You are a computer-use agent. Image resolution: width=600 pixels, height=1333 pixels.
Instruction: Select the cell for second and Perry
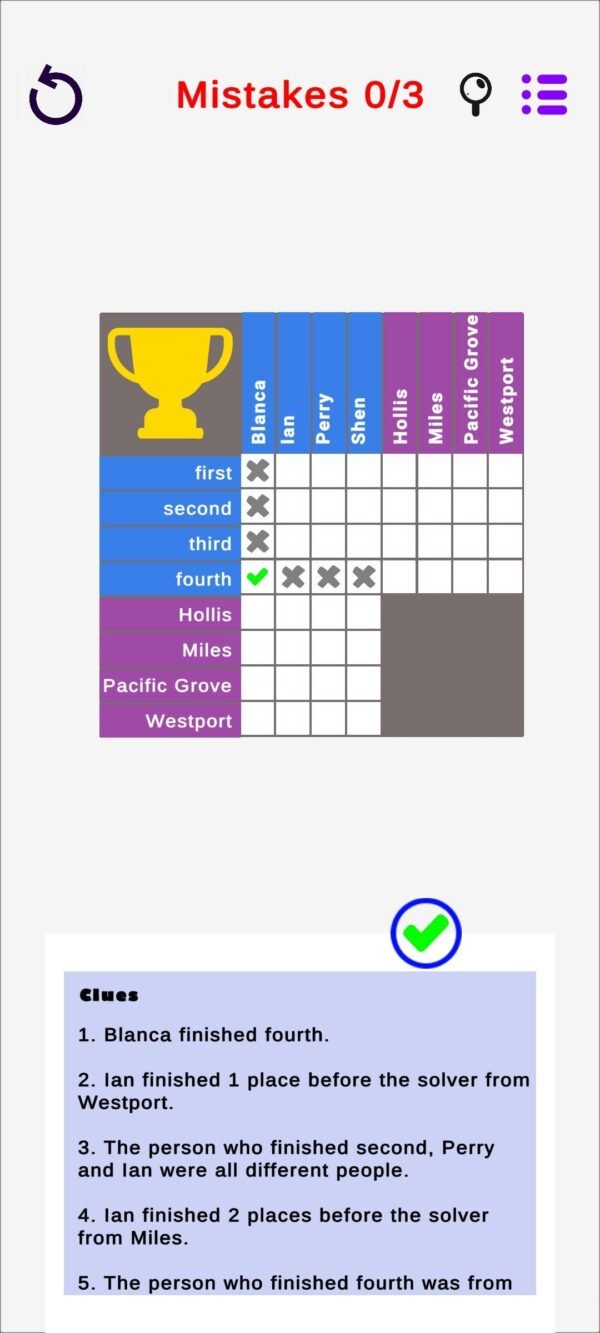pos(329,507)
